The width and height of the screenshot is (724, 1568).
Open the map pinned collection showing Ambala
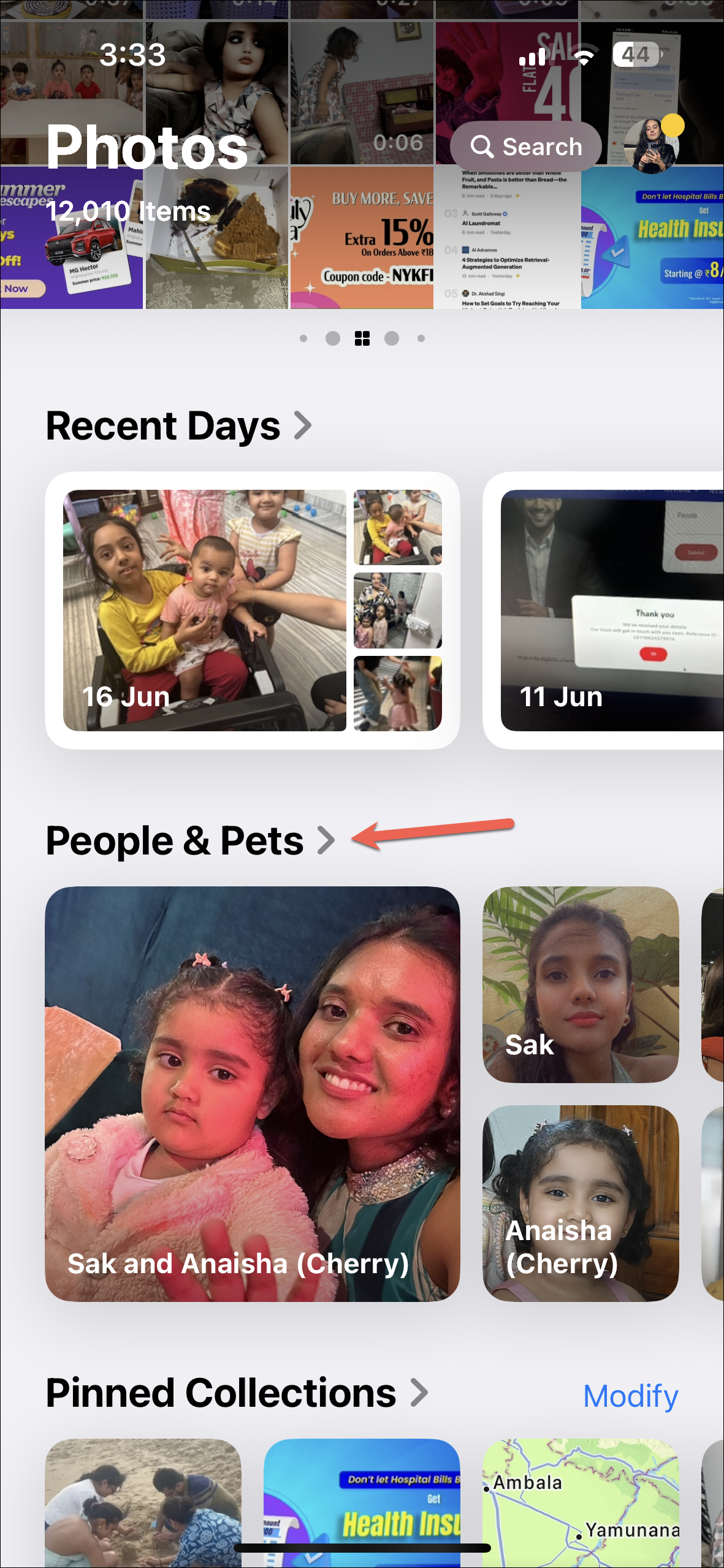(580, 1501)
